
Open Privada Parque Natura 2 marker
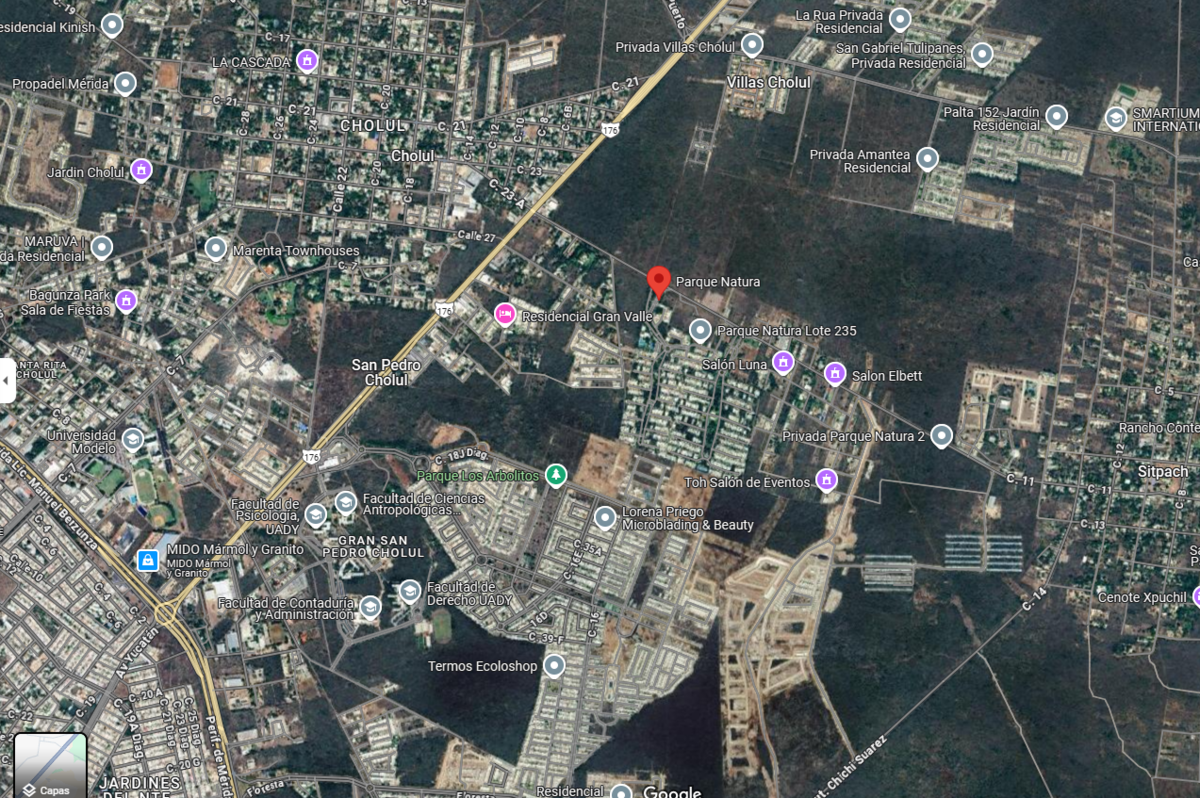point(941,435)
